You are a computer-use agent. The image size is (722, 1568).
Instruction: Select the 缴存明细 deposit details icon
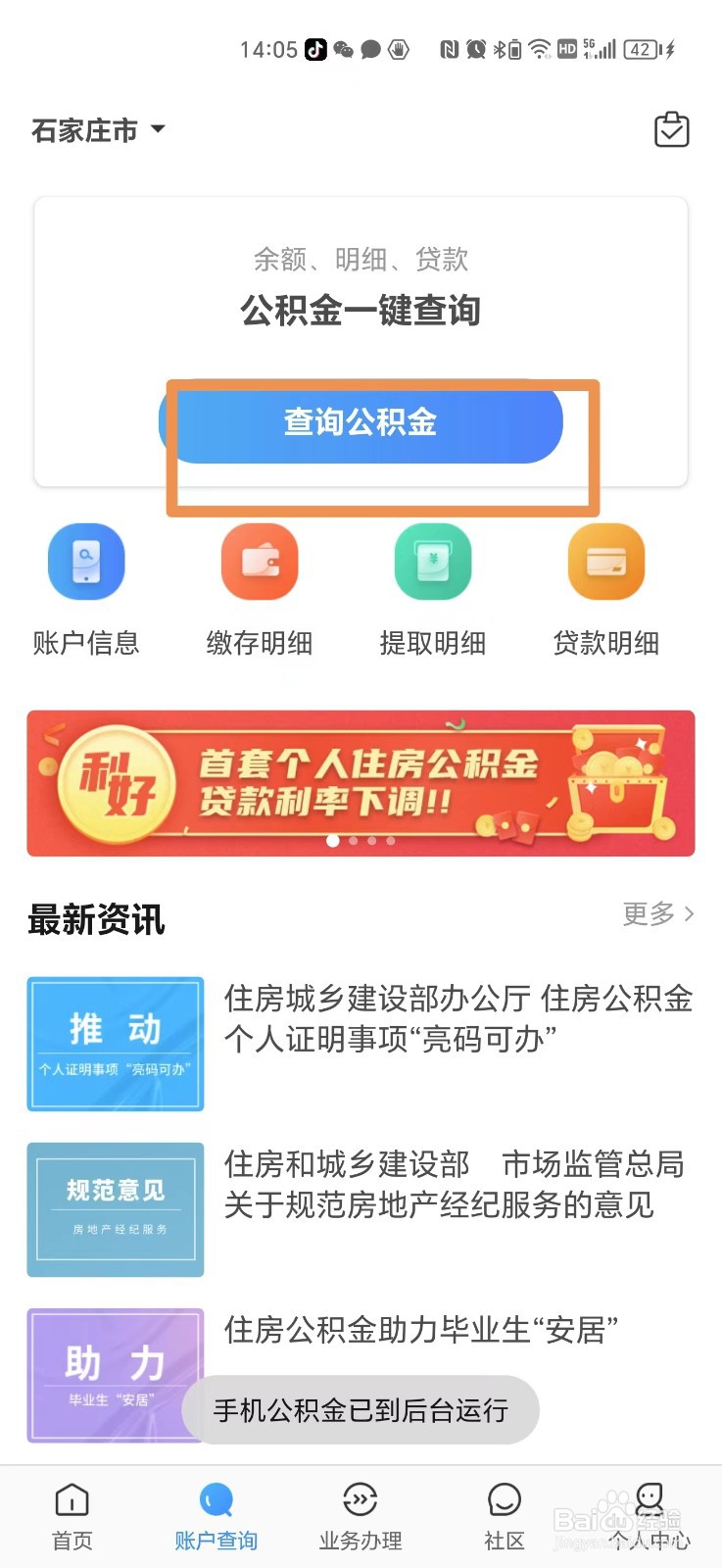[259, 562]
